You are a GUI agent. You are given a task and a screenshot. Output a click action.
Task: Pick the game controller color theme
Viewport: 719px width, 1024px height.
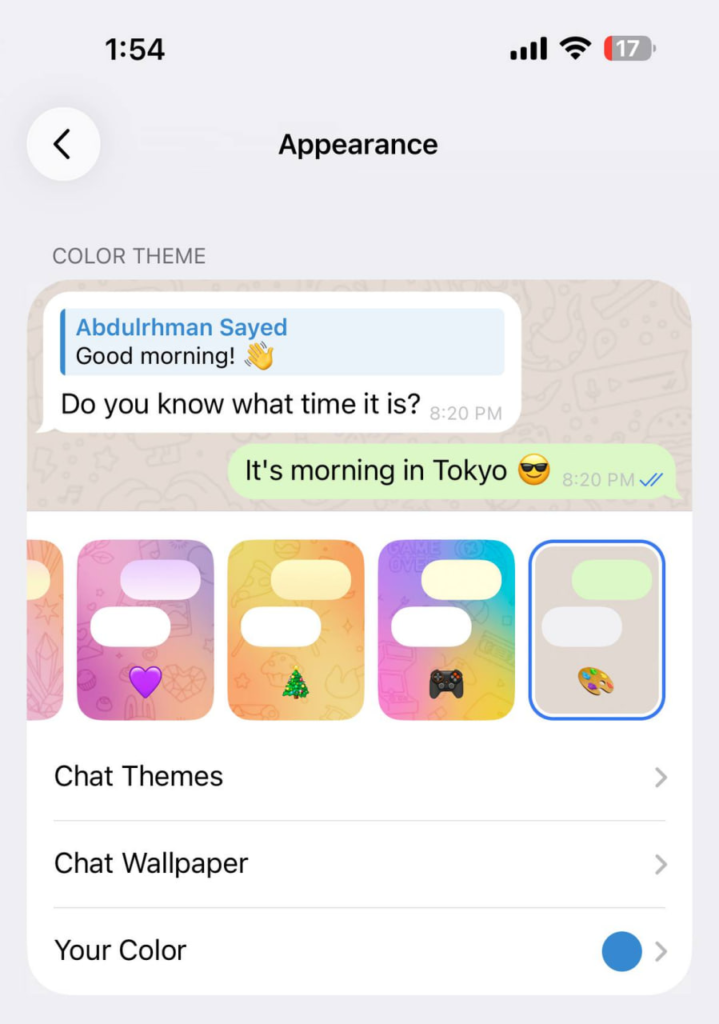tap(446, 630)
